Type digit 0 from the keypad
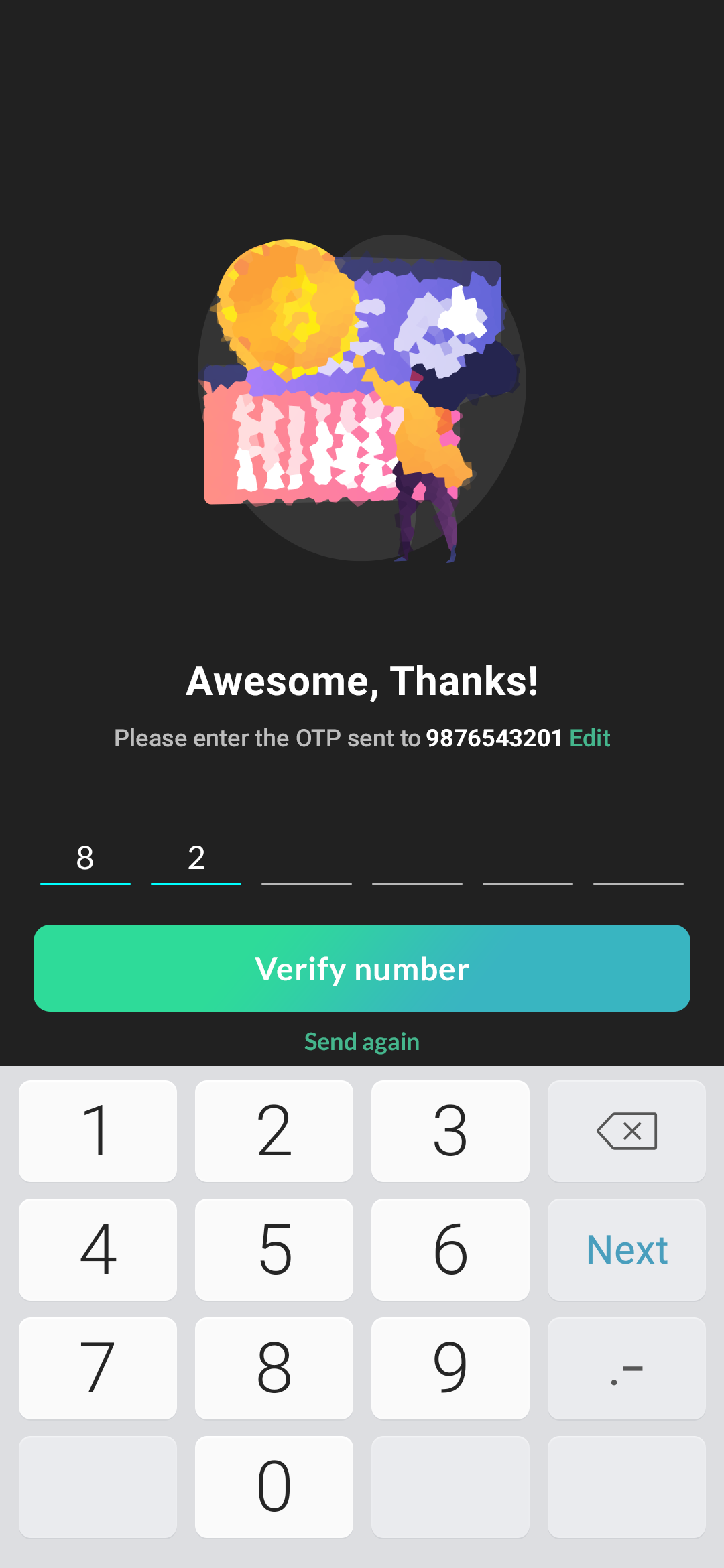 pyautogui.click(x=274, y=1487)
